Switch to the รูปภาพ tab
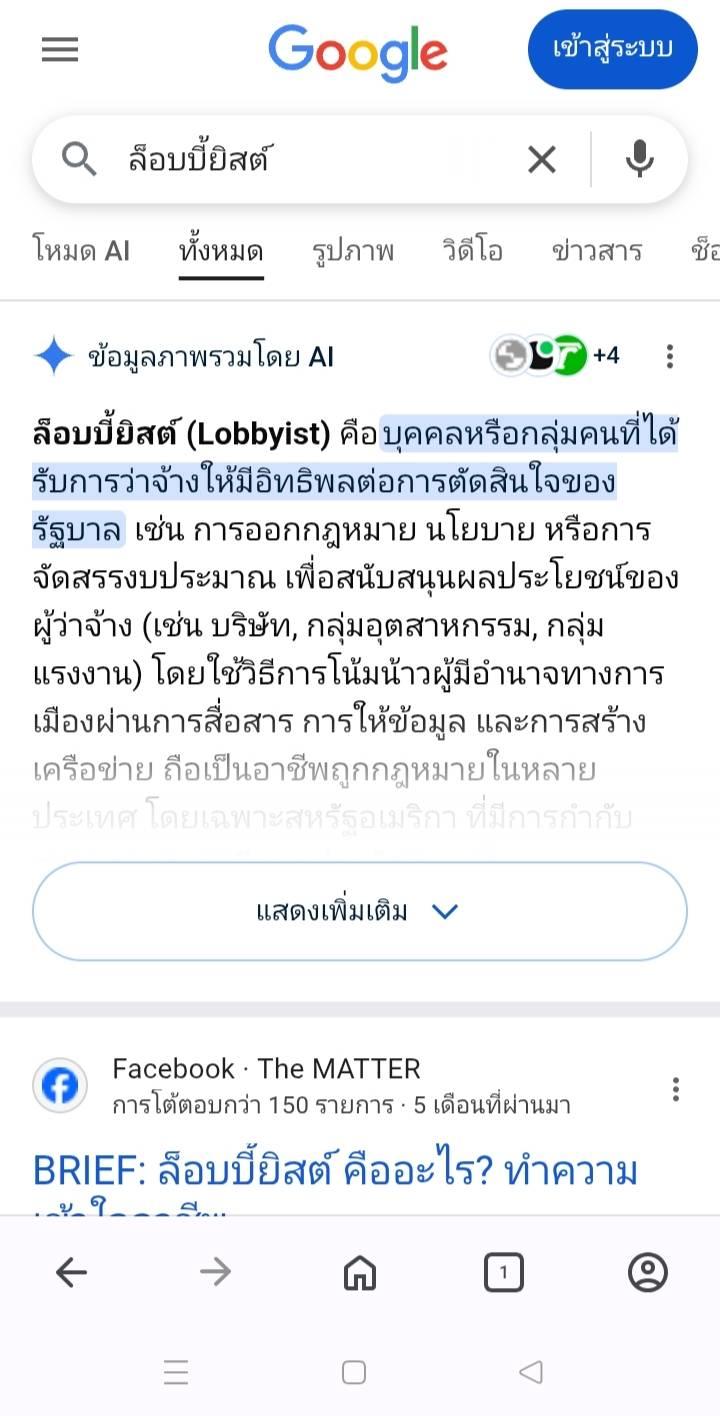 click(353, 250)
